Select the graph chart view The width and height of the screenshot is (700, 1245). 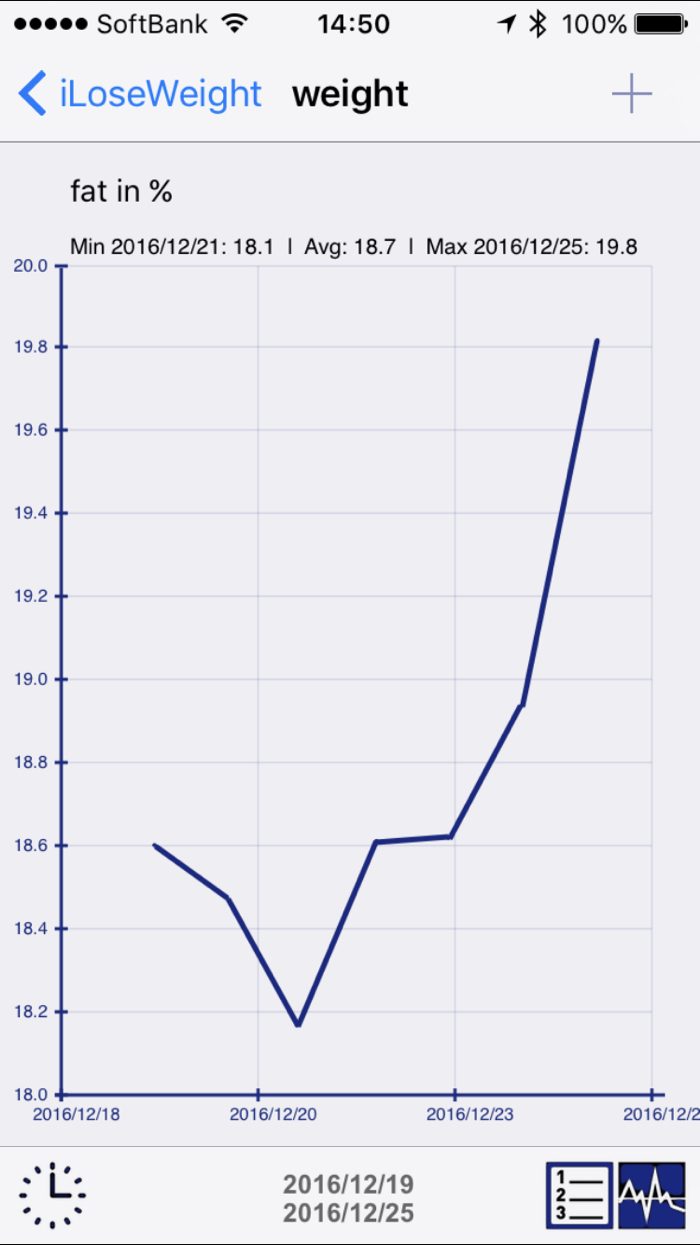[x=652, y=1196]
